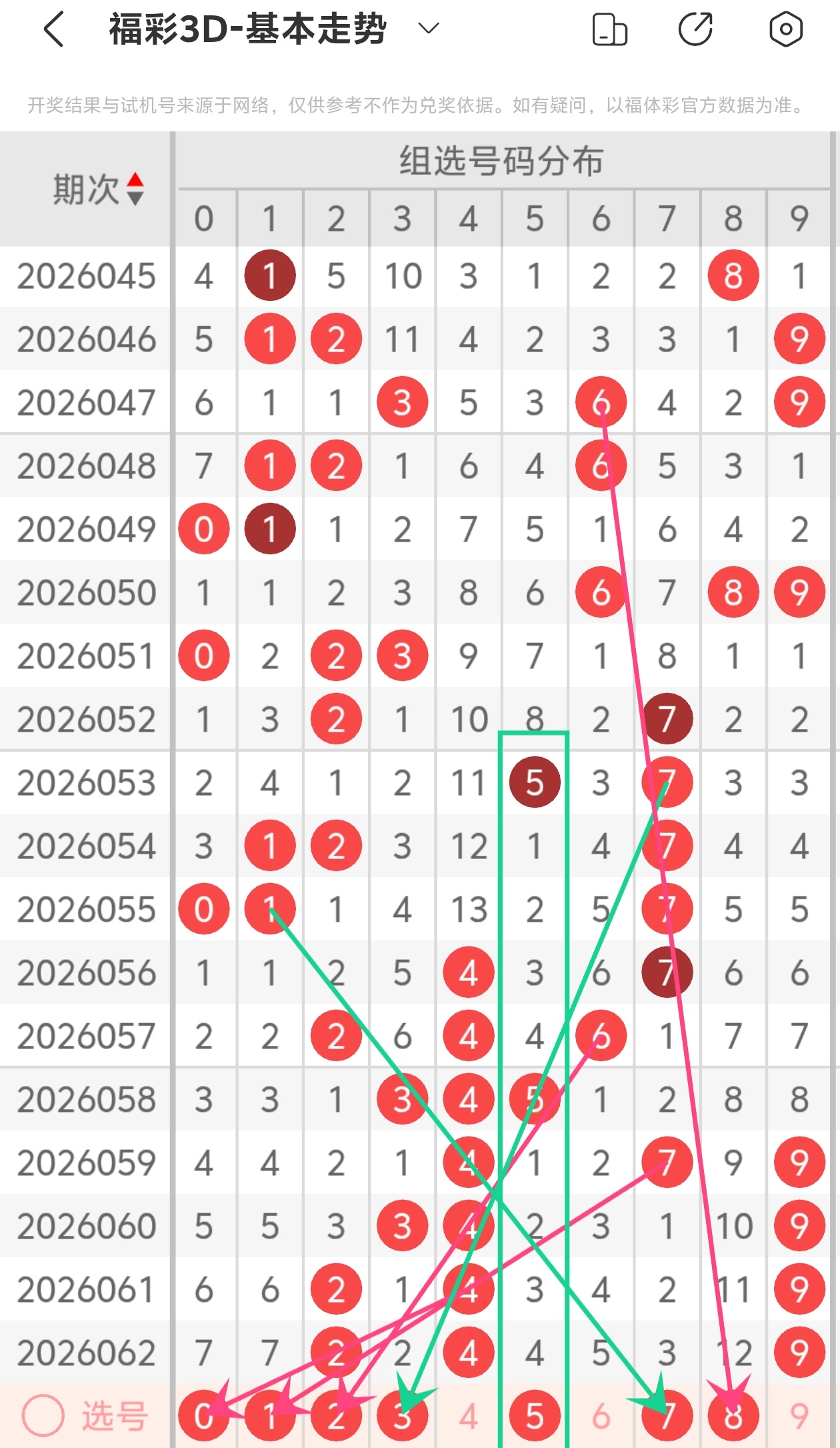Select number 4 in selection row
This screenshot has height=1448, width=840.
tap(469, 1415)
